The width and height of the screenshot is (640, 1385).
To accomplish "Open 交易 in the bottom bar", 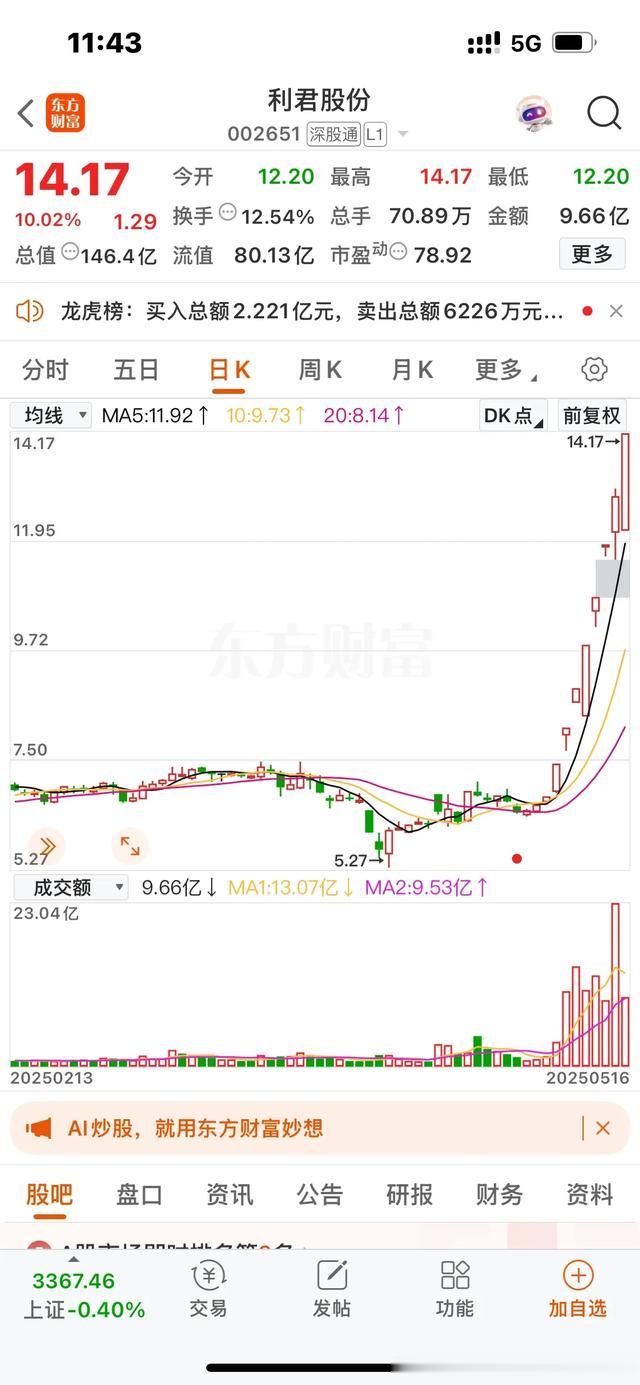I will click(x=208, y=1289).
